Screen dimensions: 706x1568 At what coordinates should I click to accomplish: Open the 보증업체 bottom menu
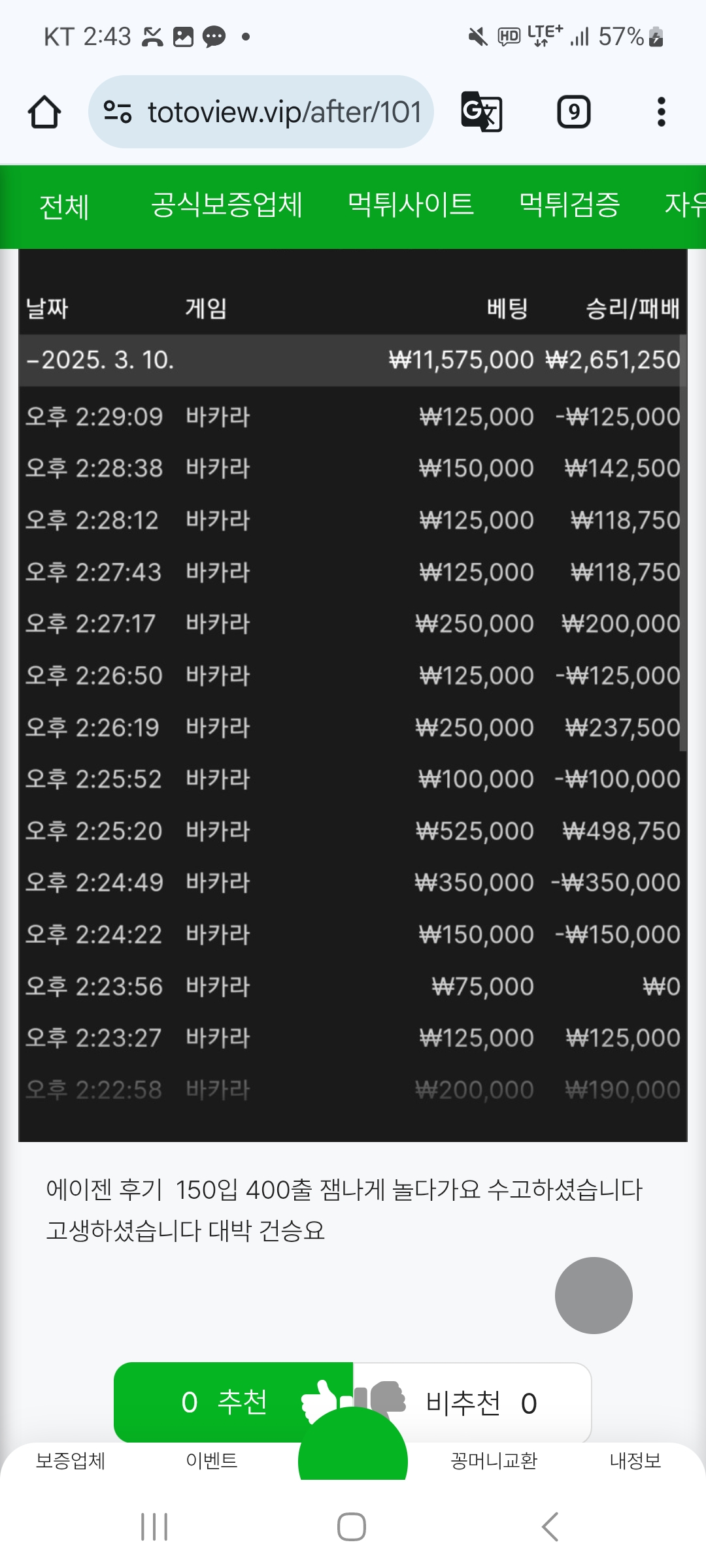tap(71, 1461)
